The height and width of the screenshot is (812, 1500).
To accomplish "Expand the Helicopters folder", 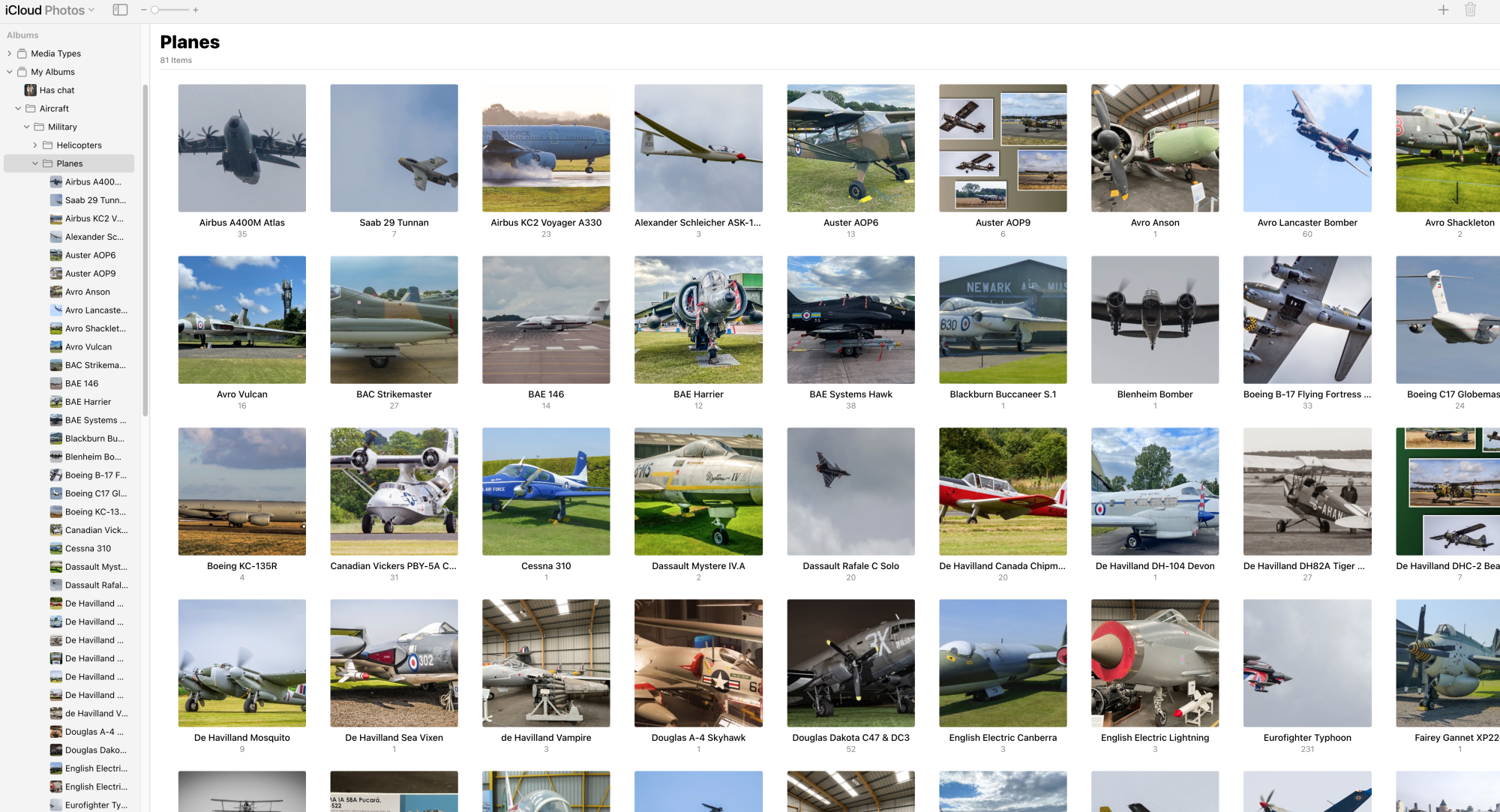I will click(x=34, y=145).
